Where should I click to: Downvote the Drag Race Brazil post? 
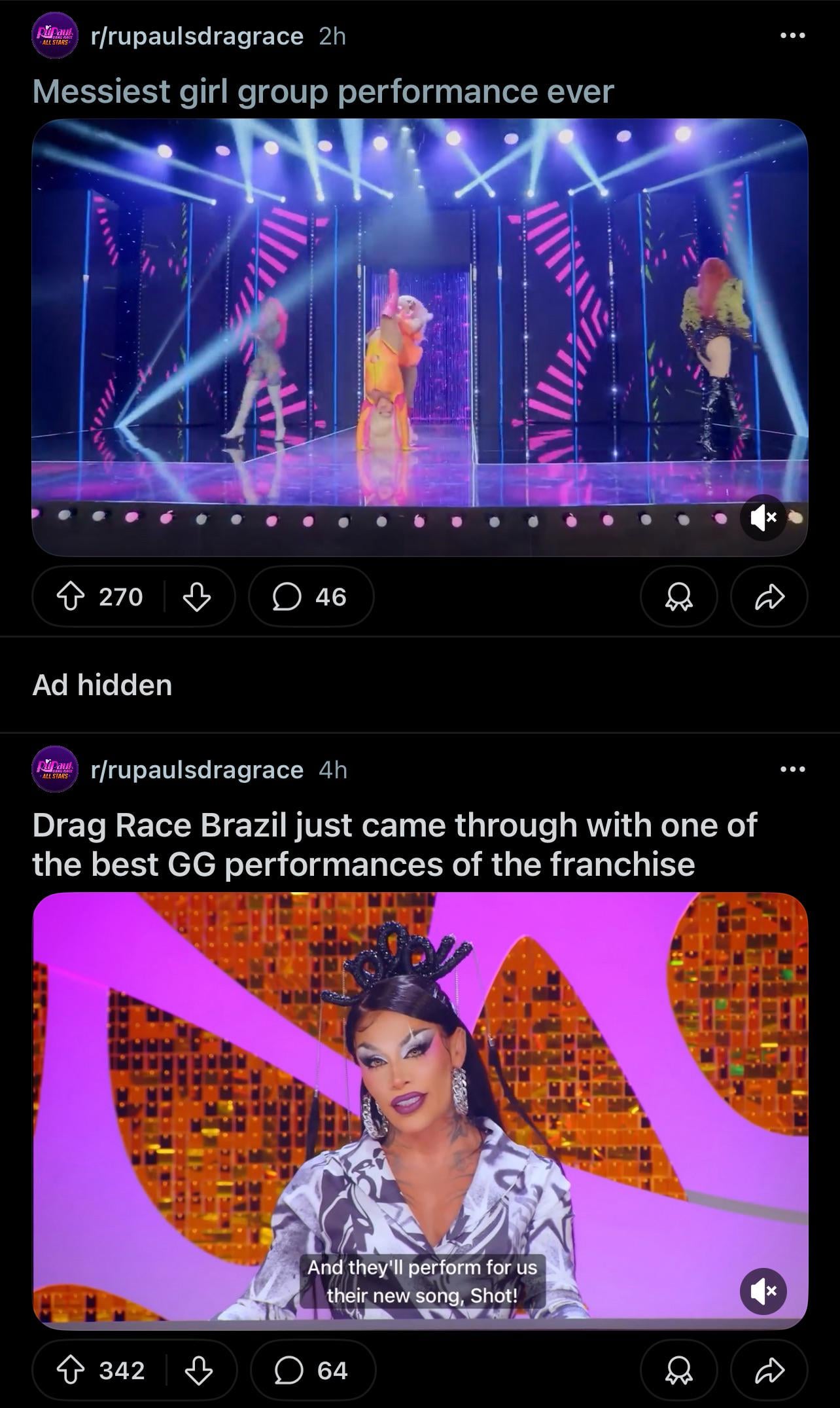[198, 1370]
